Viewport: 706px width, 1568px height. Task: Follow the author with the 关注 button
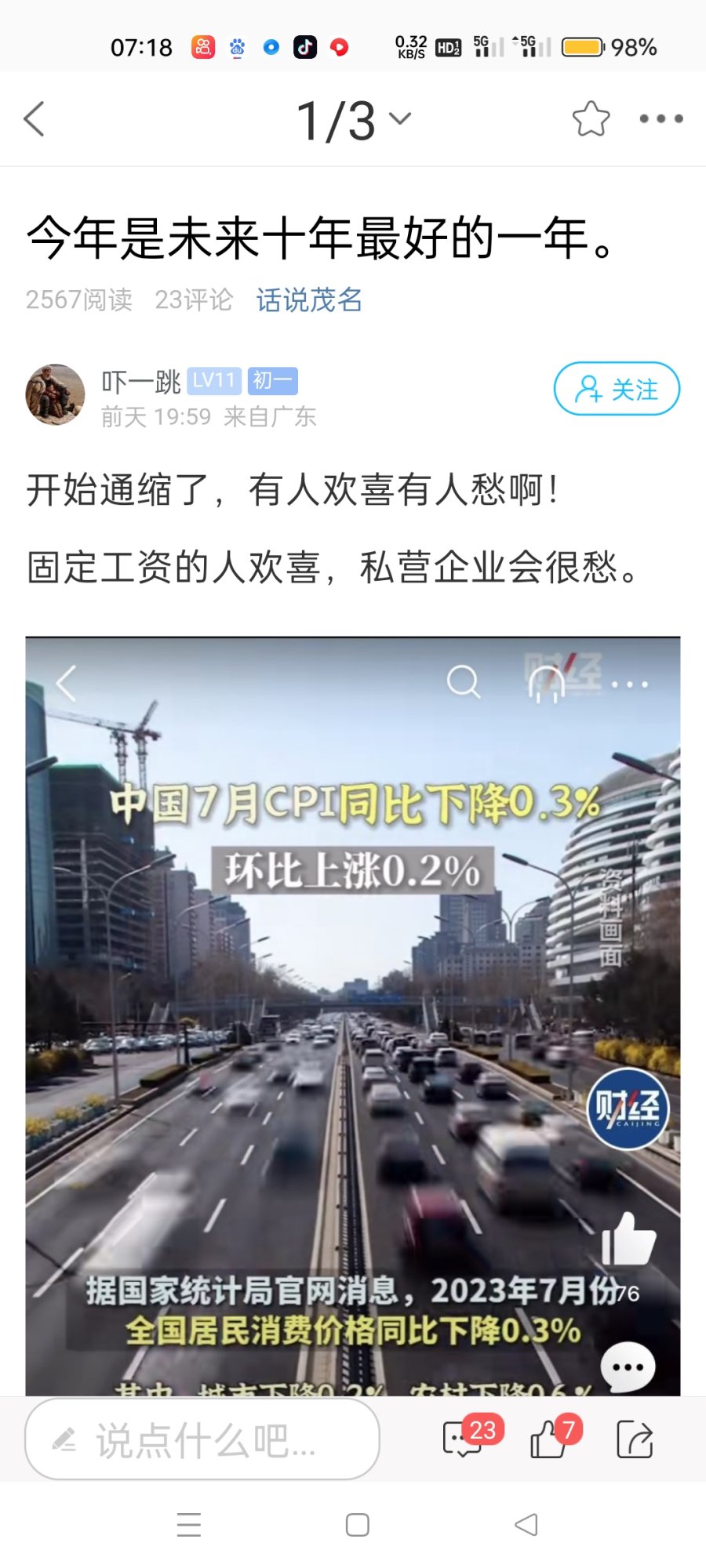click(617, 389)
